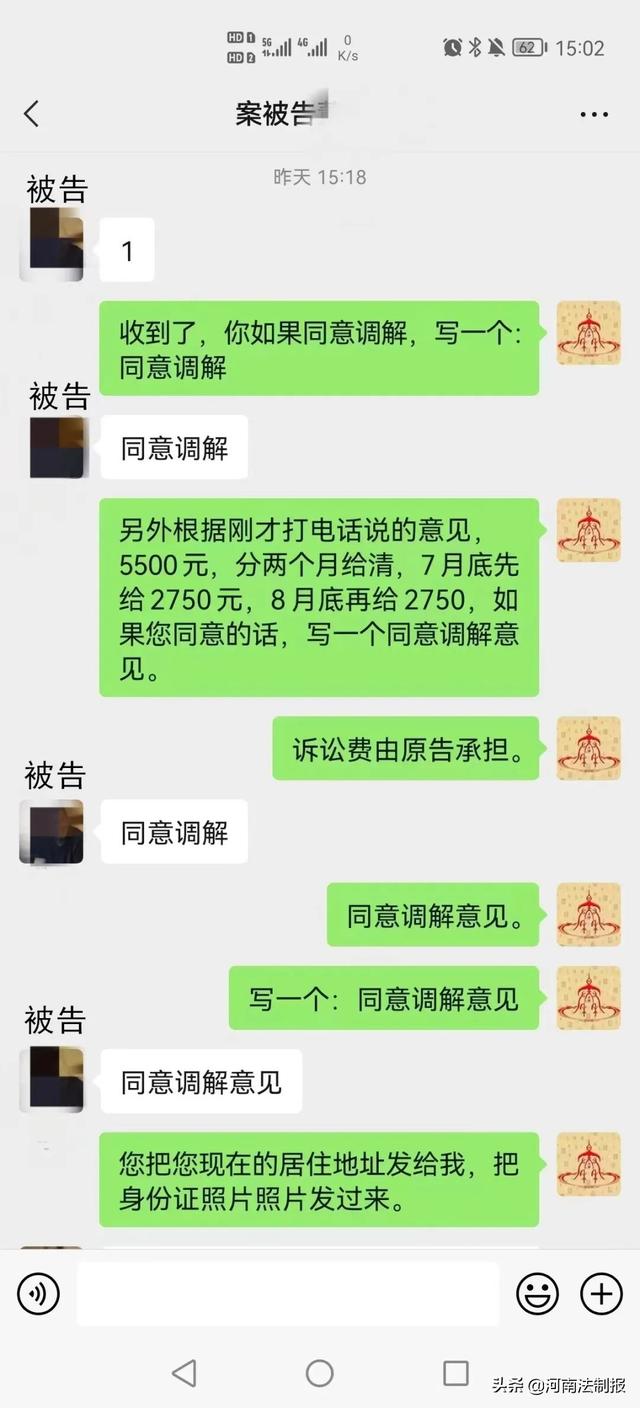This screenshot has width=640, height=1408.
Task: Focus the message text field
Action: (x=288, y=1294)
